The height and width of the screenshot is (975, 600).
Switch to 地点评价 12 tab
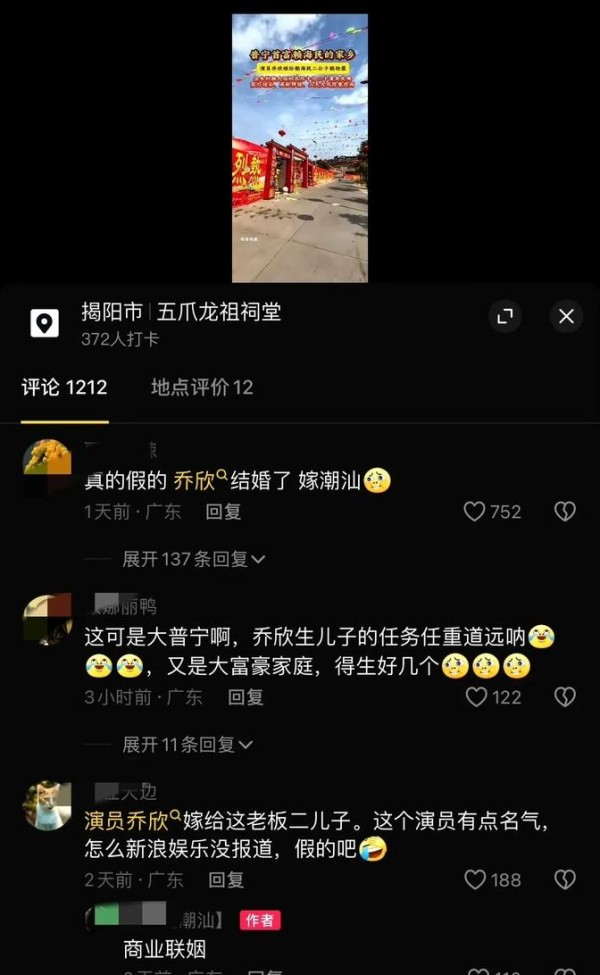click(x=202, y=387)
